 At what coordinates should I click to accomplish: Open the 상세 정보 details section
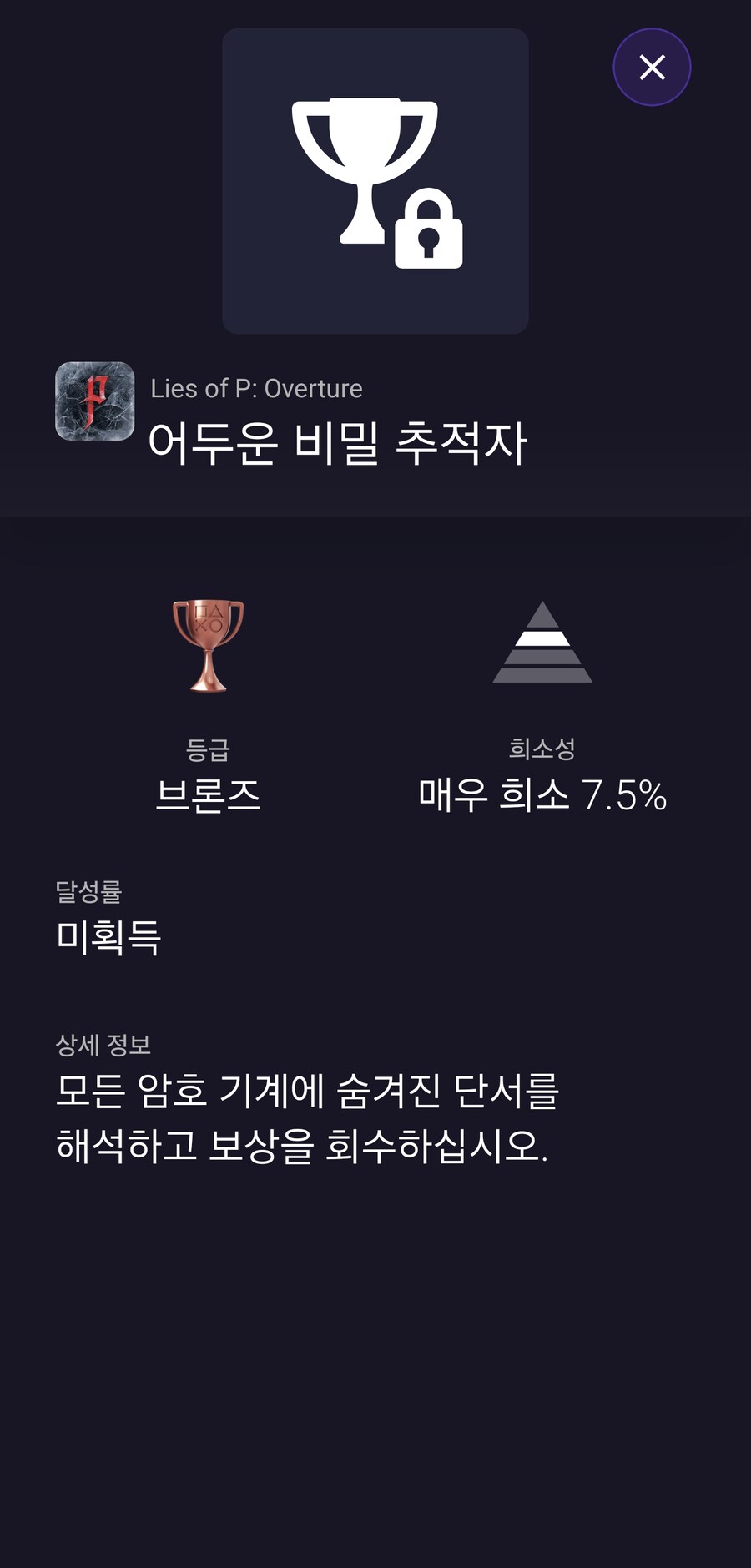click(105, 1041)
